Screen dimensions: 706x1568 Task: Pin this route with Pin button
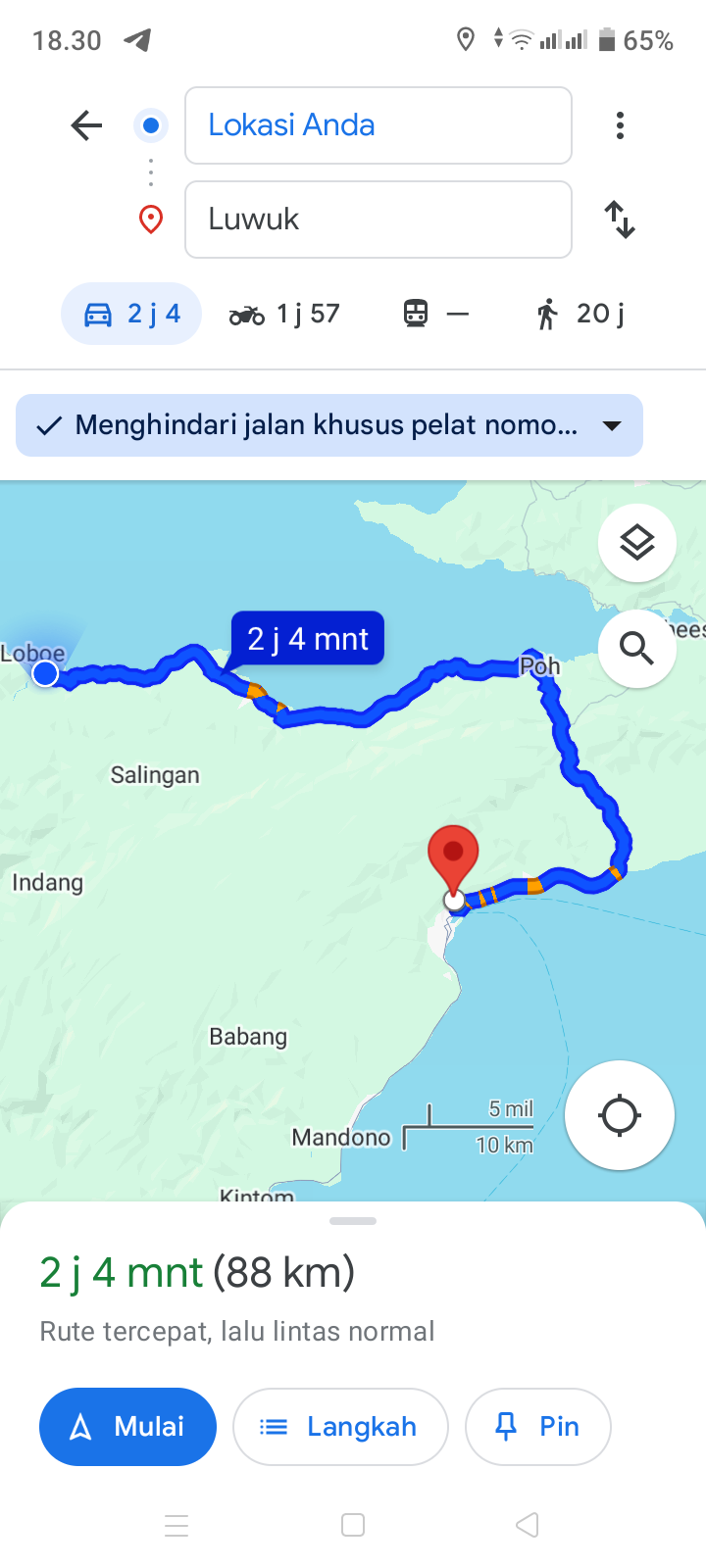(538, 1427)
